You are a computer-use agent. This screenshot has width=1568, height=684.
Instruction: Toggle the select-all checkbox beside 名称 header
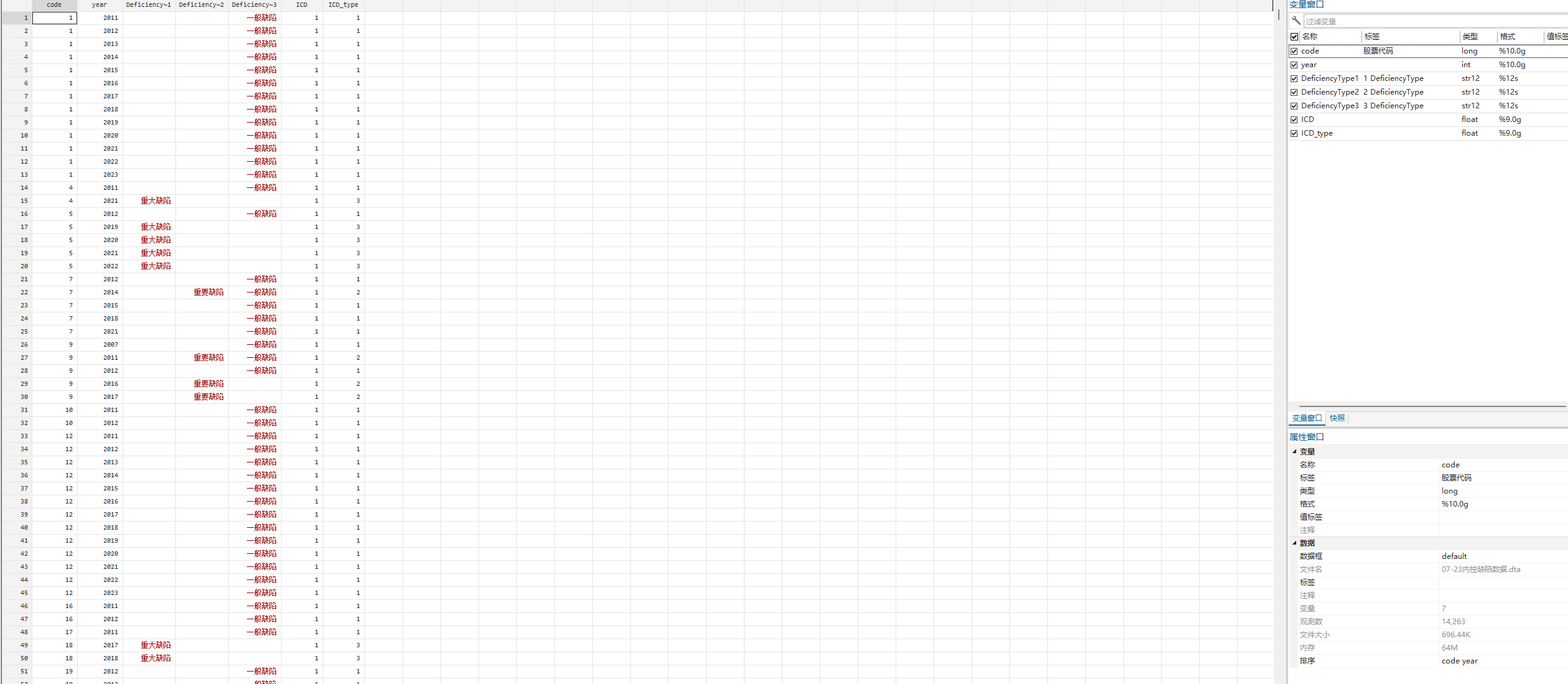[1294, 37]
